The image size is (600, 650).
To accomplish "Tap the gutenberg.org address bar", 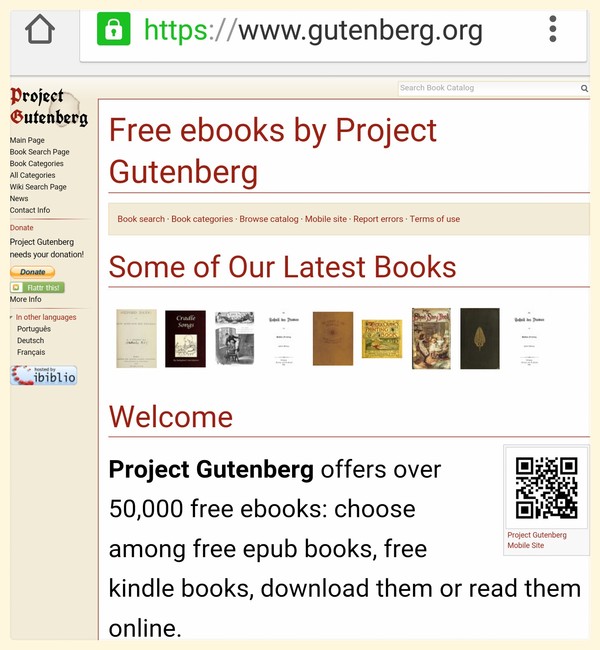I will [313, 30].
